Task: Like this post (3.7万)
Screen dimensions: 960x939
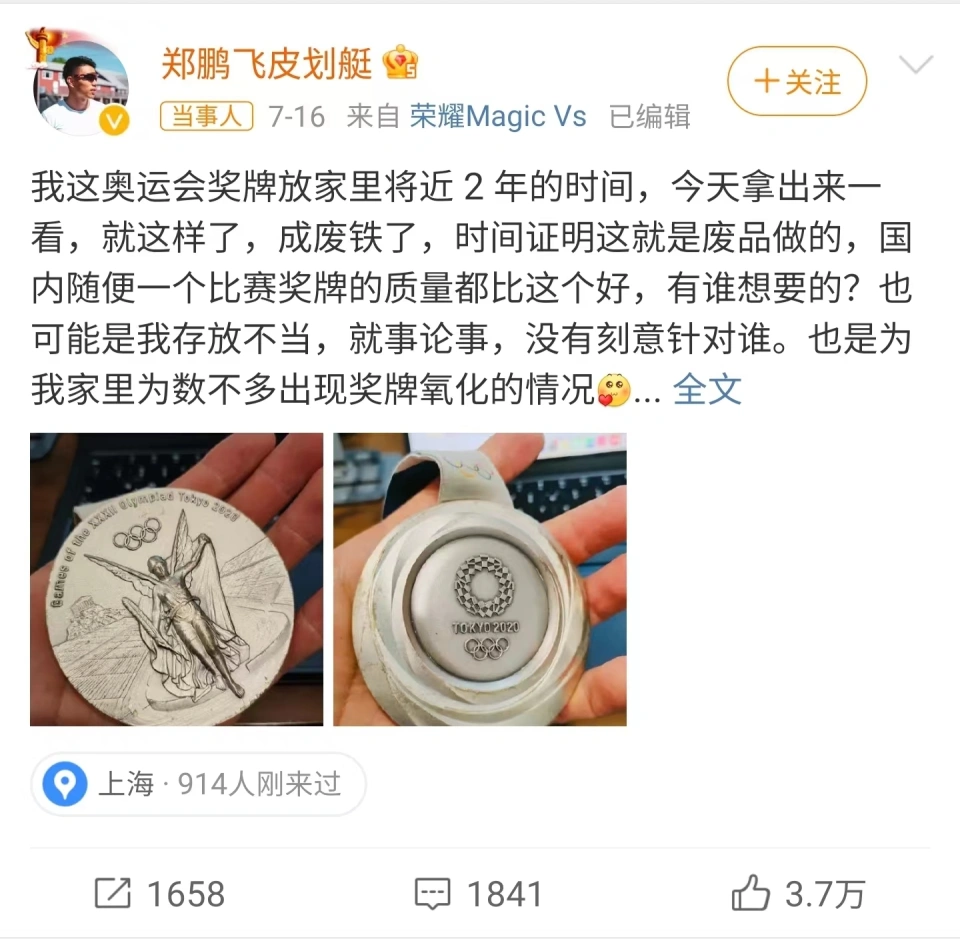Action: (797, 893)
